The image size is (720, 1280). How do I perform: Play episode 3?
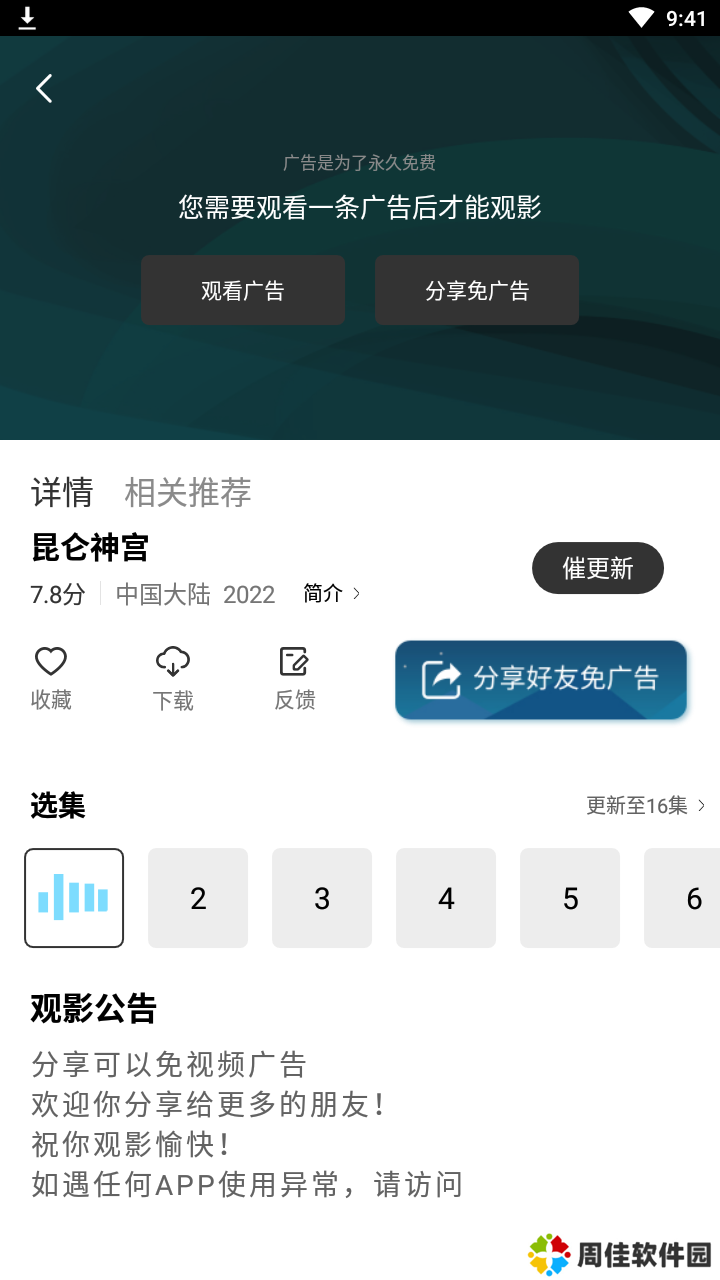[x=322, y=898]
